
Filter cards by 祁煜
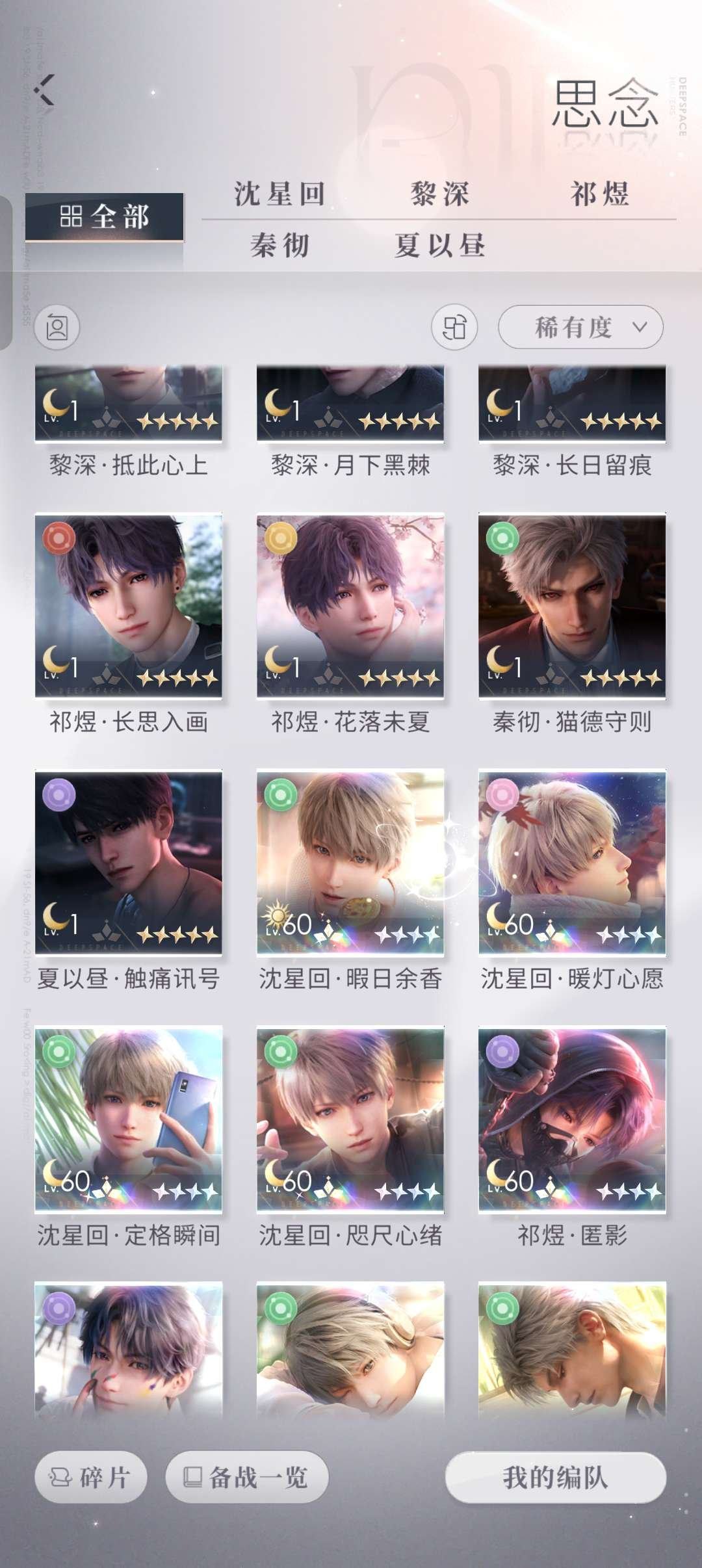(599, 194)
